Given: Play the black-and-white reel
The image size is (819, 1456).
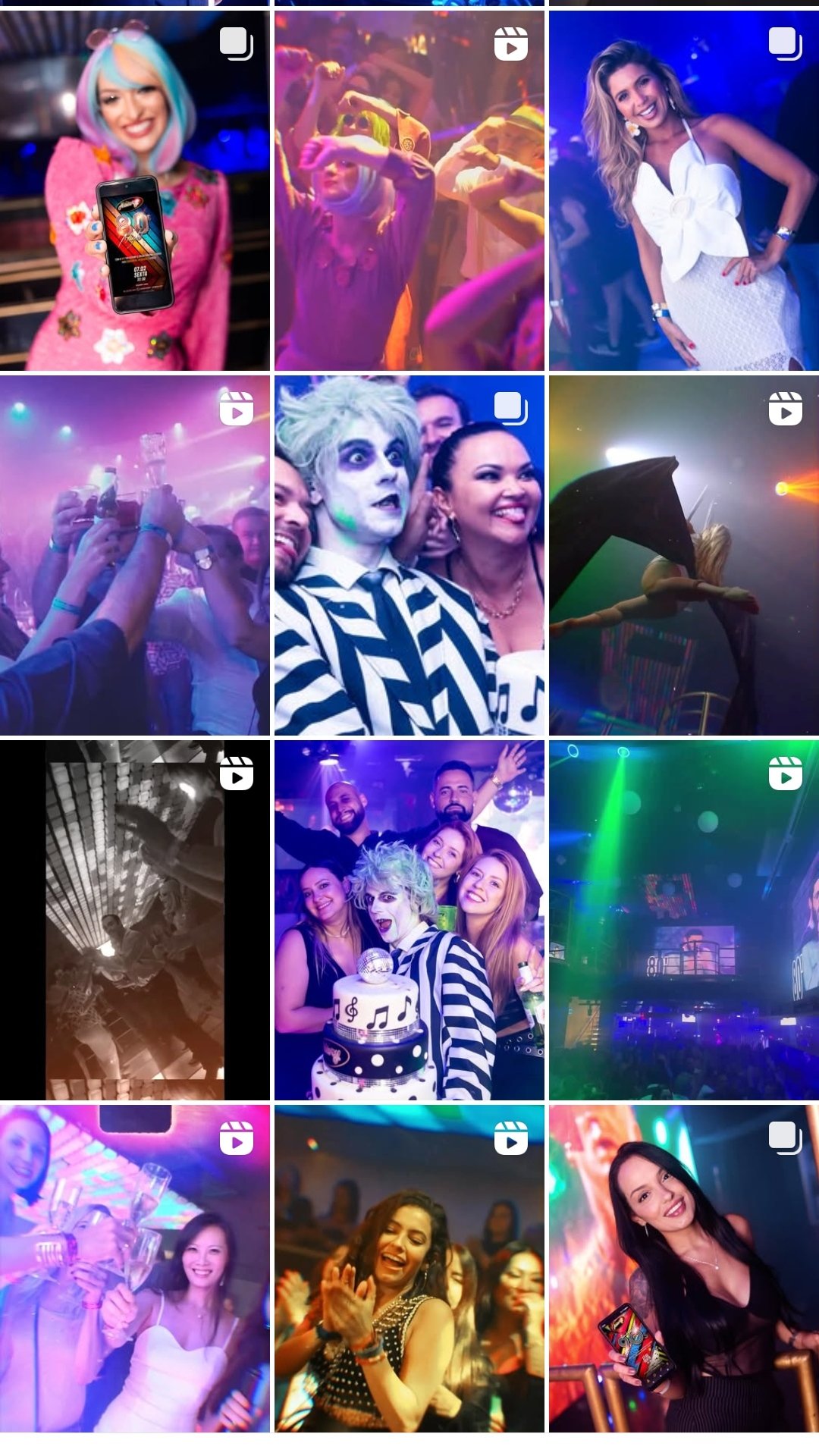Looking at the screenshot, I should [x=135, y=920].
